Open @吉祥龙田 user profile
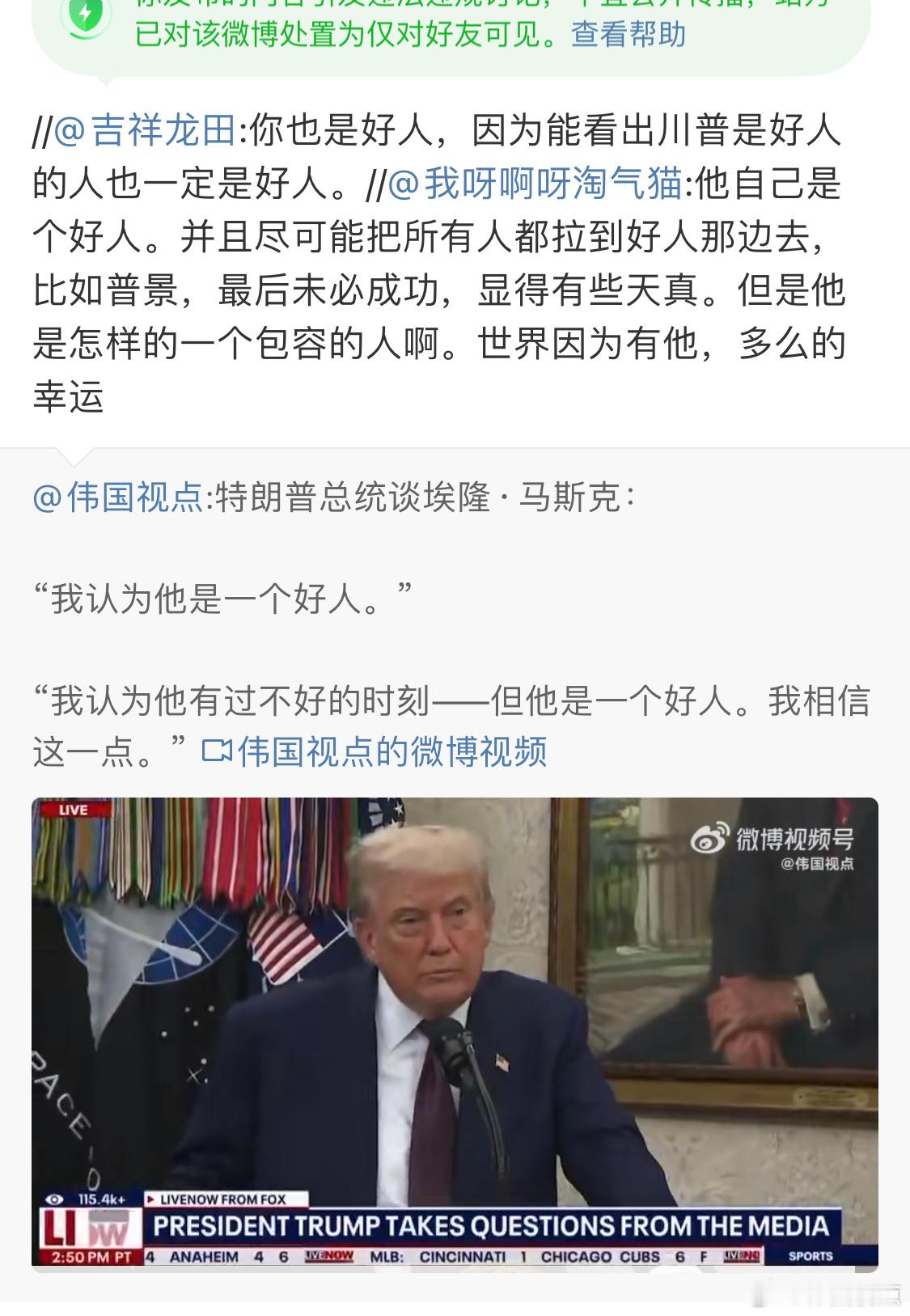 [x=145, y=131]
